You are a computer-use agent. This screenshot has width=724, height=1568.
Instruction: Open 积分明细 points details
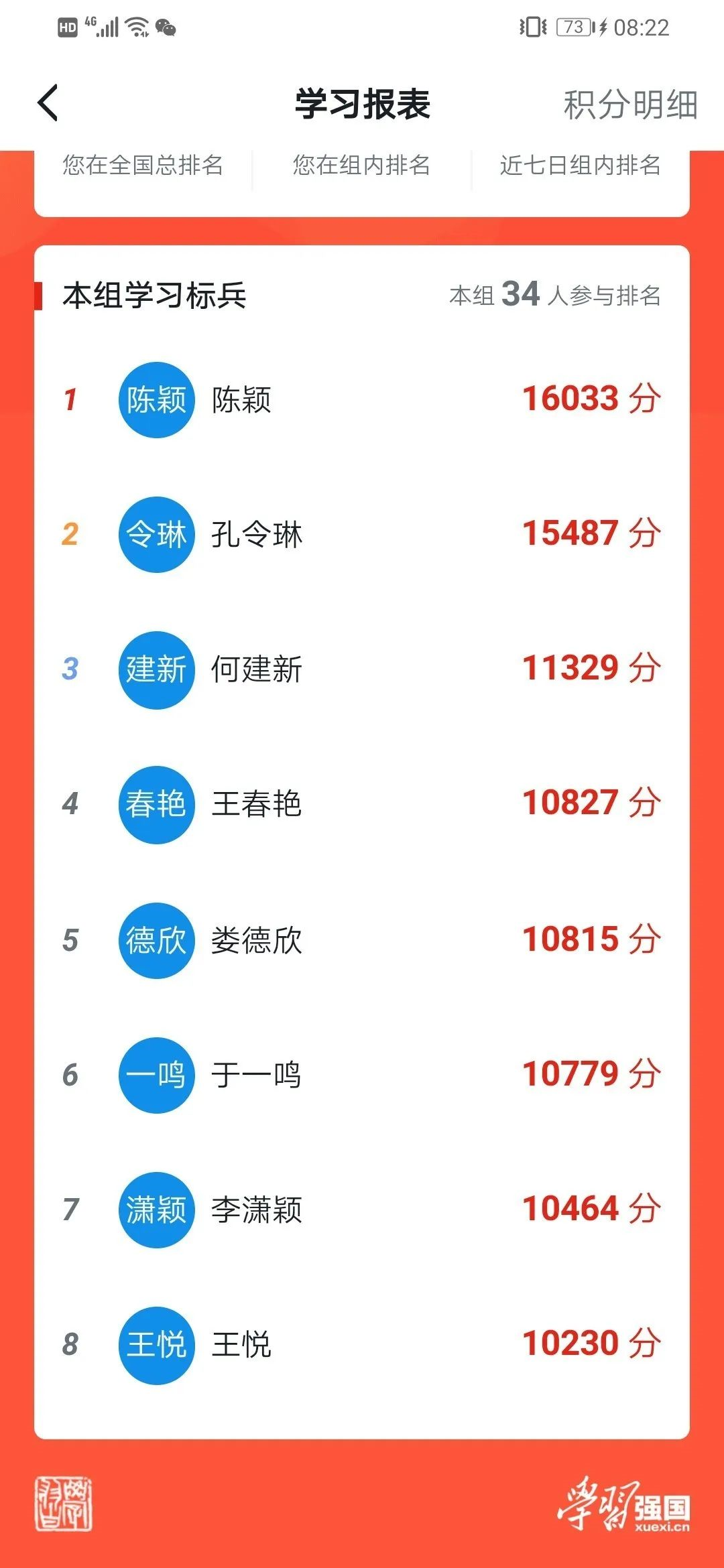(630, 105)
